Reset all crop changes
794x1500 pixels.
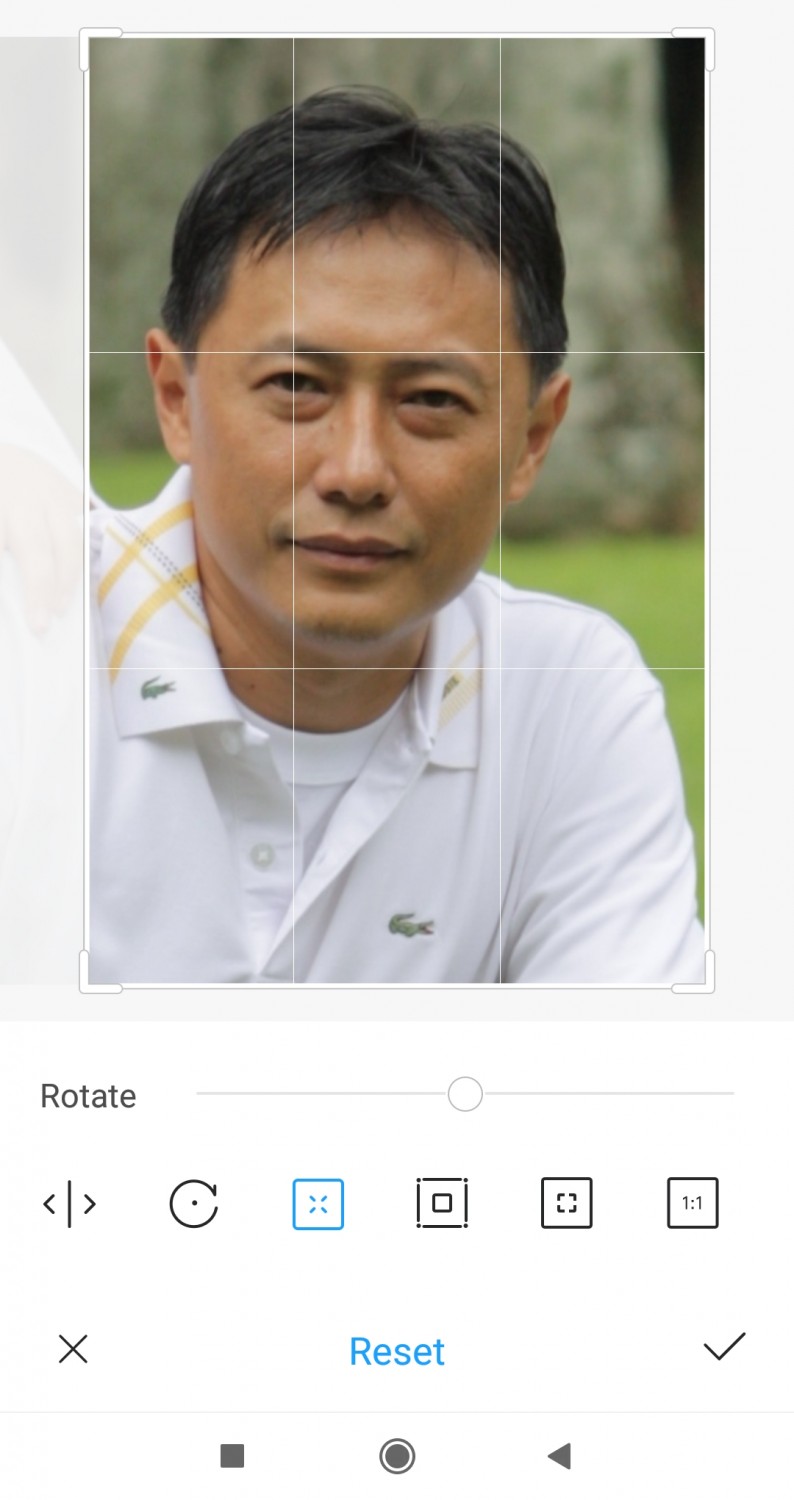pyautogui.click(x=397, y=1351)
